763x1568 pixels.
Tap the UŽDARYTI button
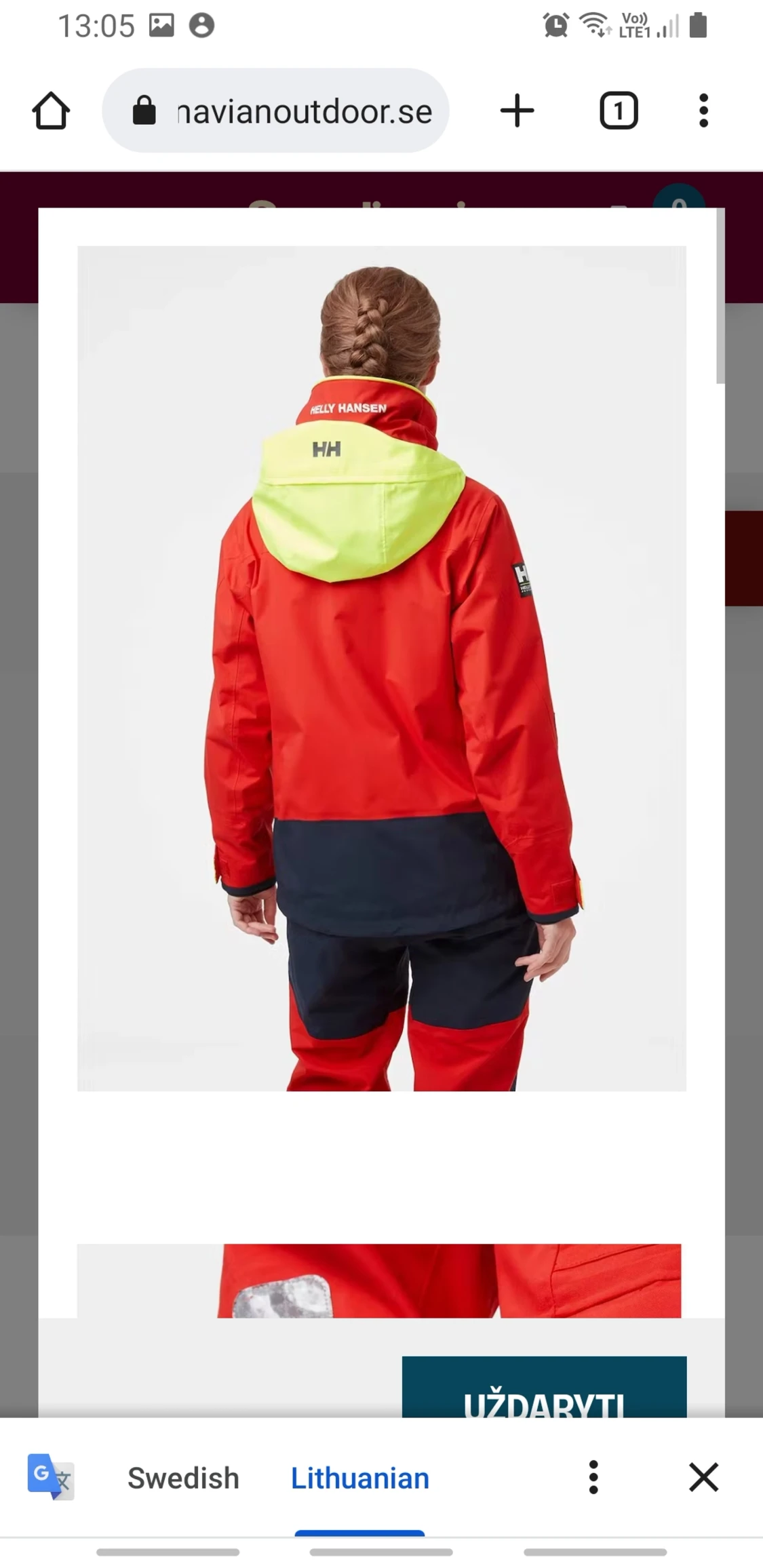pyautogui.click(x=544, y=1387)
